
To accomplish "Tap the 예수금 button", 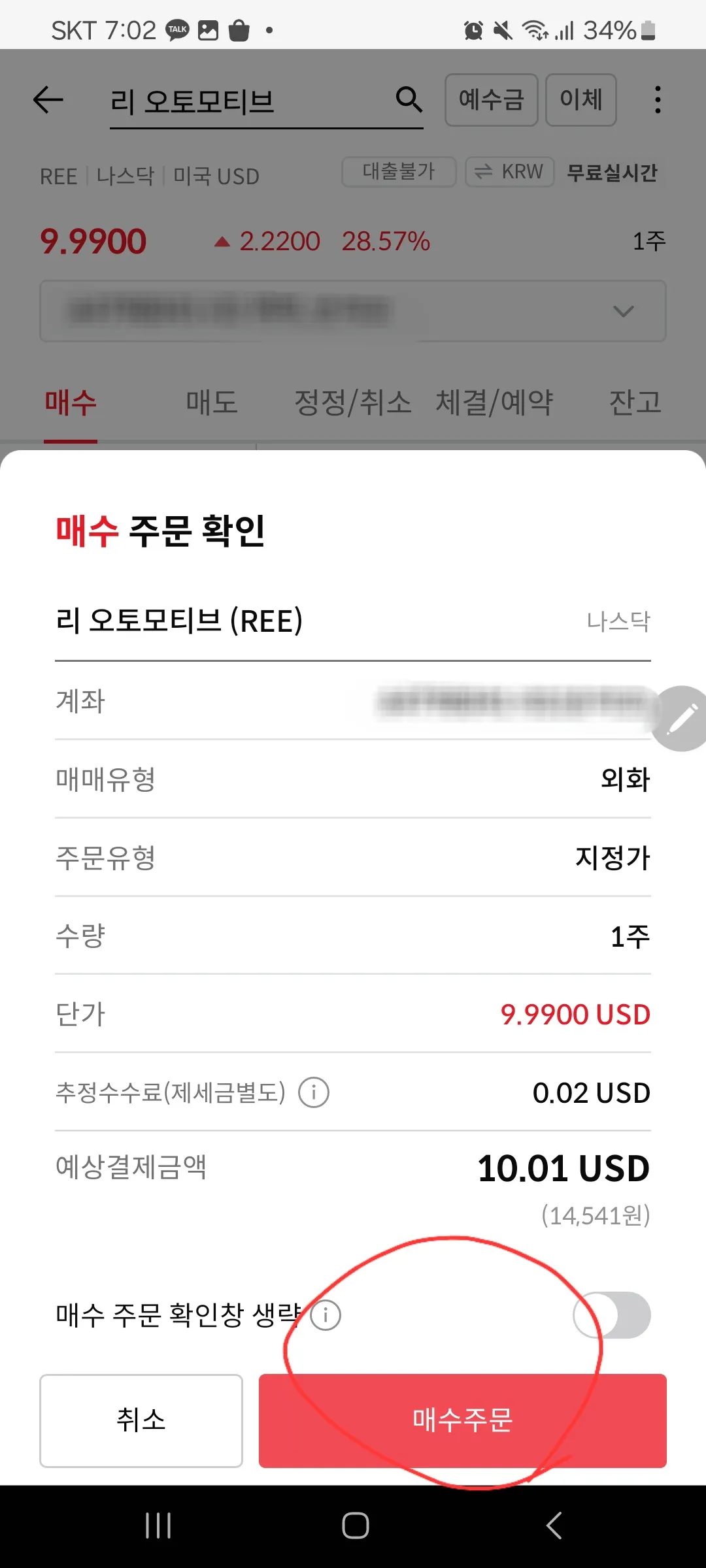I will coord(491,100).
